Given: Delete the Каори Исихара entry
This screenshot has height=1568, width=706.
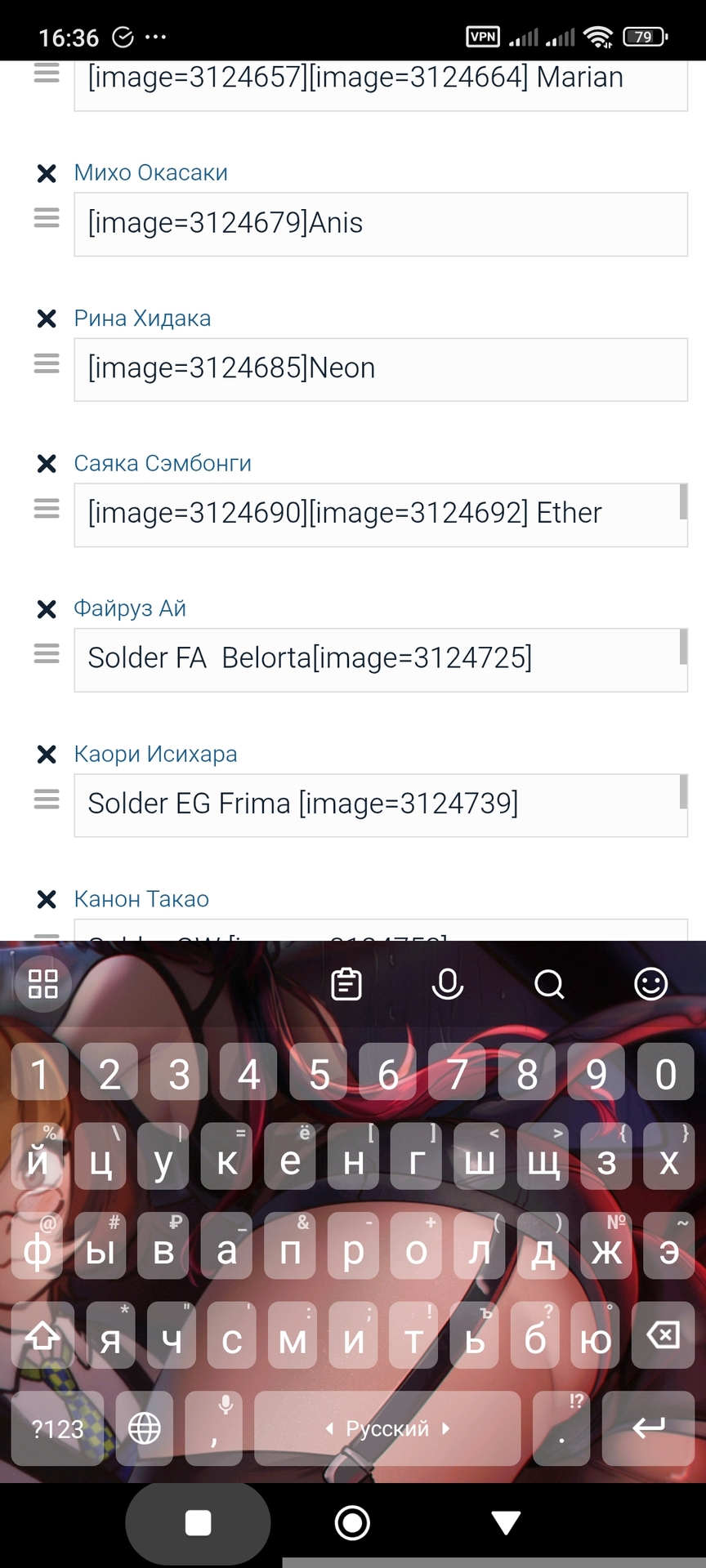Looking at the screenshot, I should (x=47, y=754).
